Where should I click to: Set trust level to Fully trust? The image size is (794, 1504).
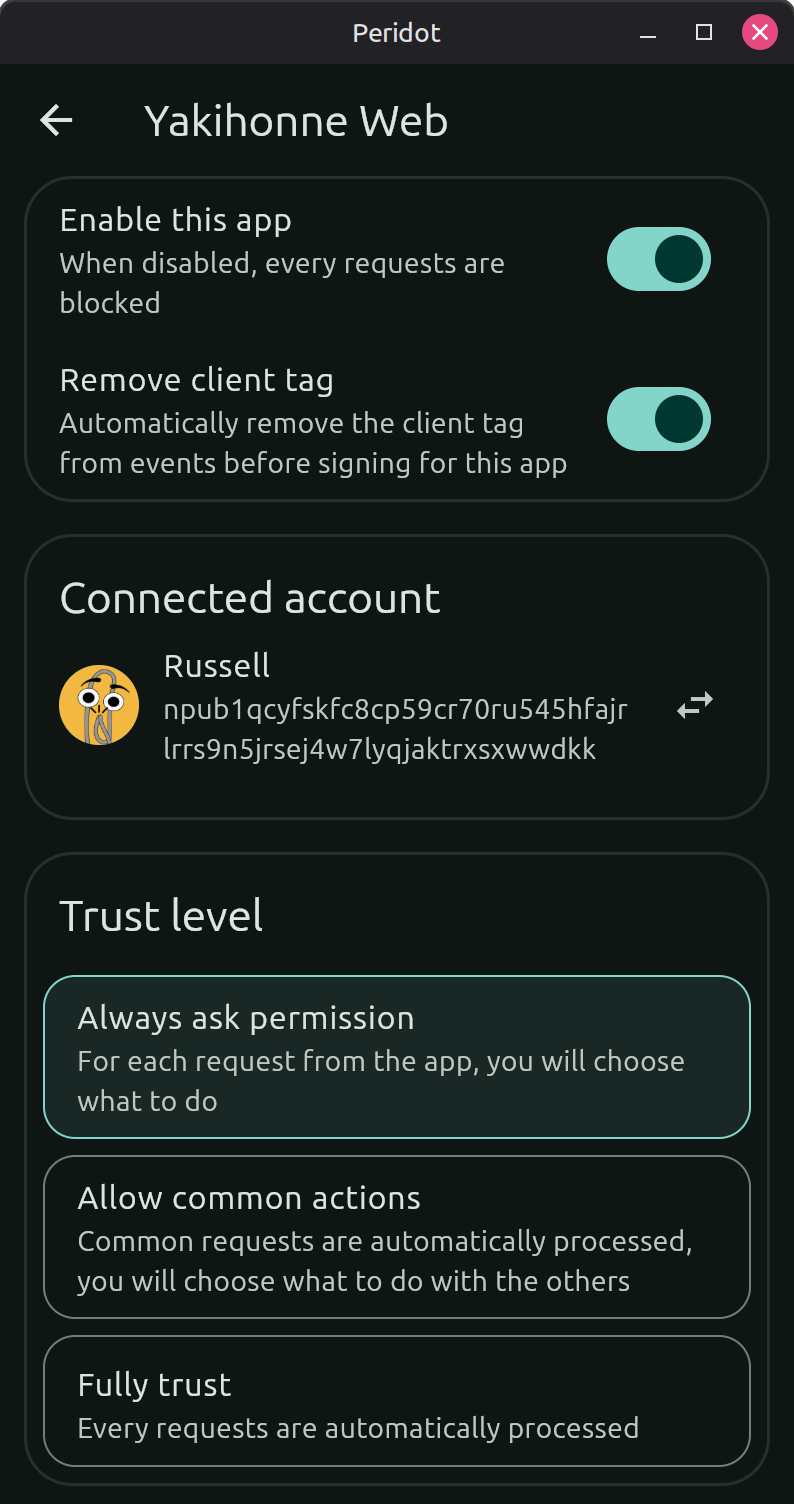(396, 1401)
